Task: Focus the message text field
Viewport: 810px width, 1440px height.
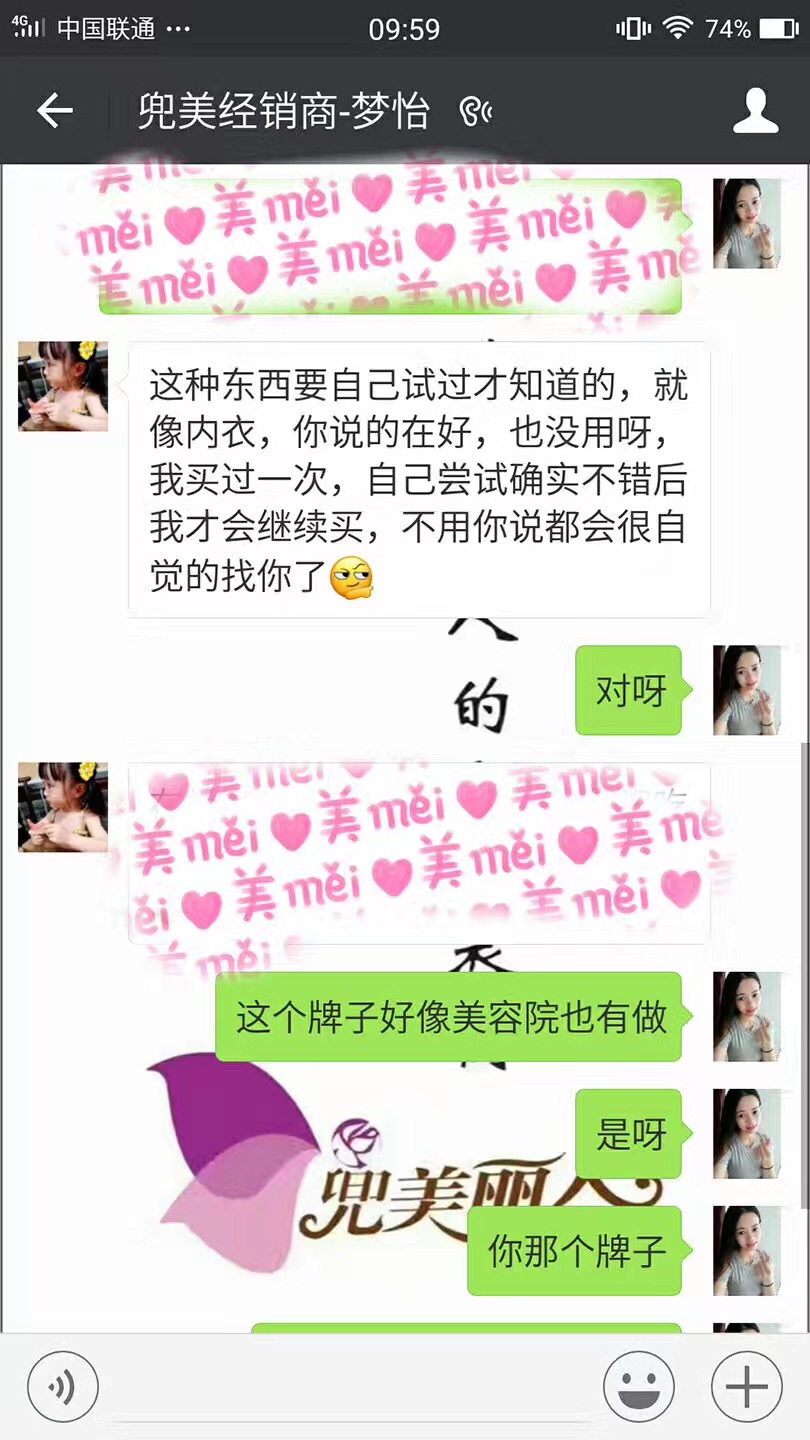Action: tap(350, 1387)
